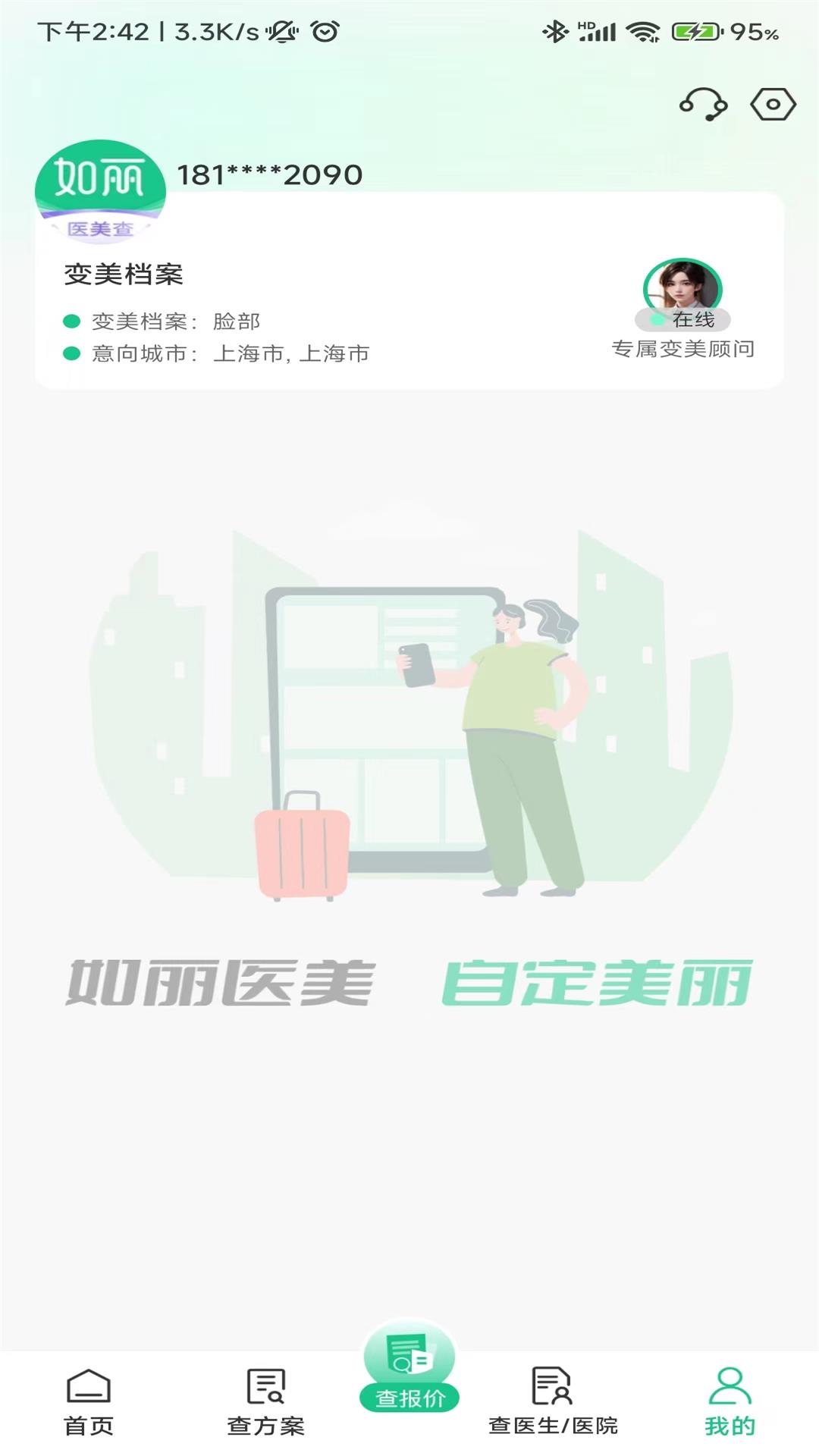The image size is (819, 1456).
Task: Open the 查报价 center tab
Action: click(x=409, y=1371)
